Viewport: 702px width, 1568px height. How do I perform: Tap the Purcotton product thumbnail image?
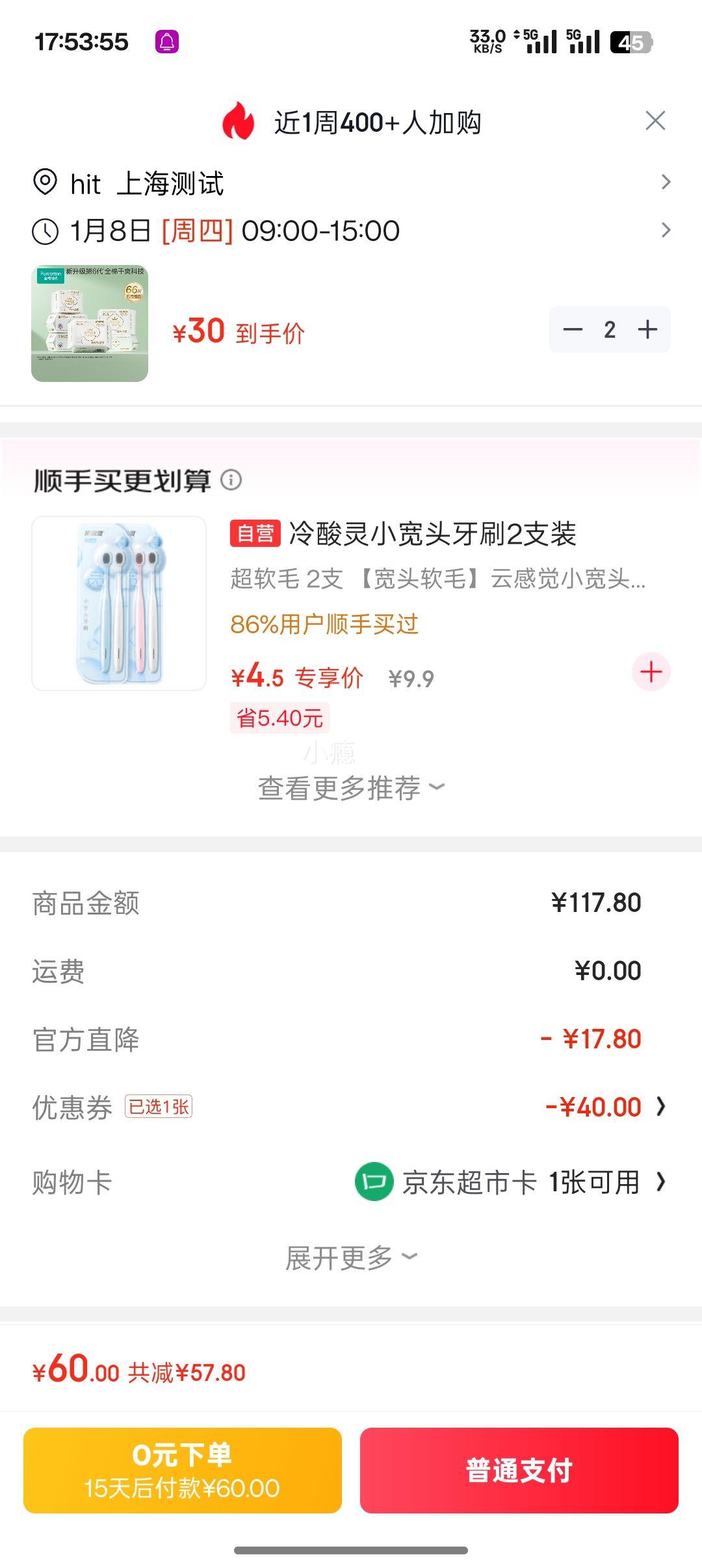pos(90,321)
